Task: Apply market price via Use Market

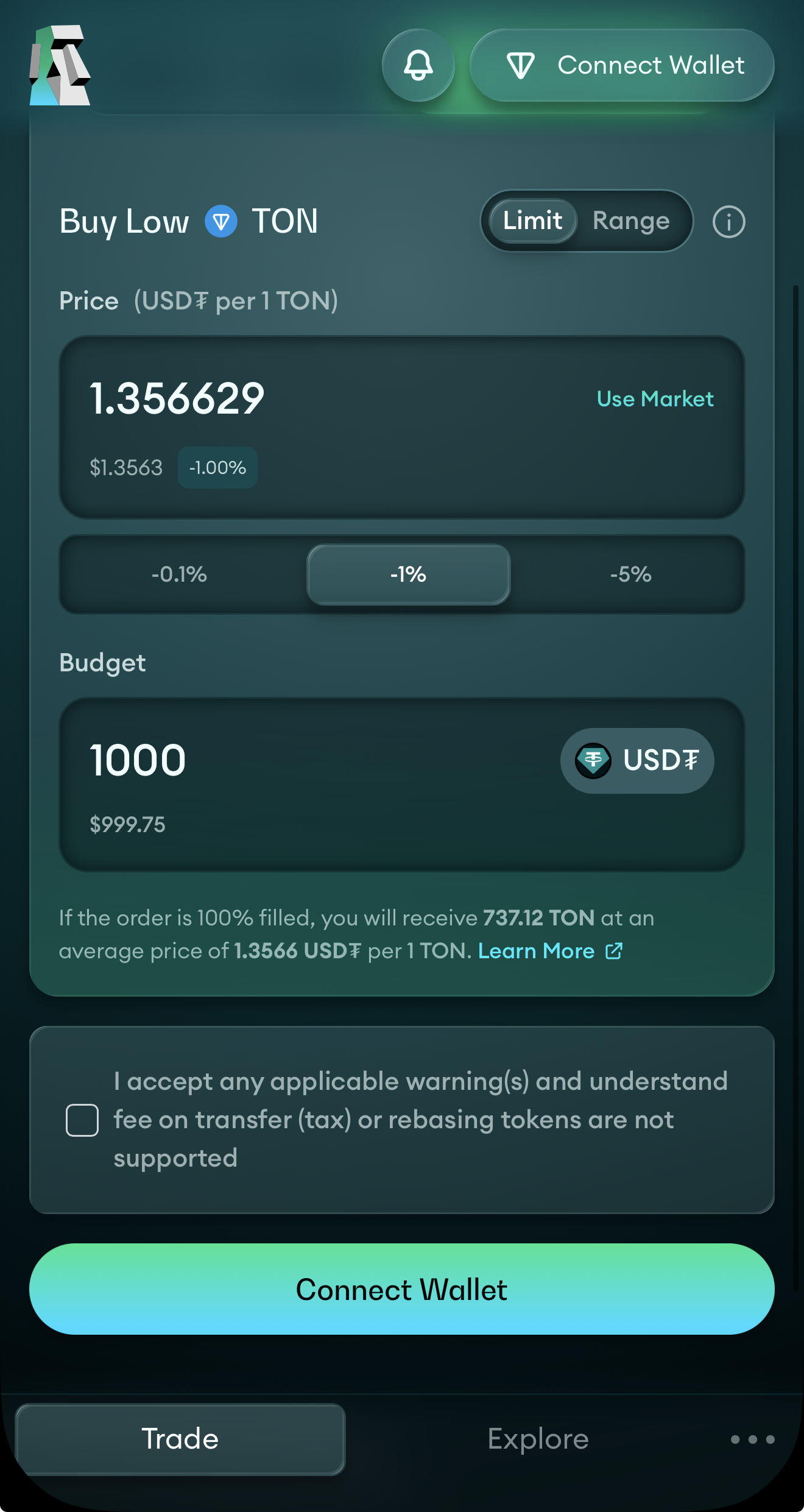Action: [x=655, y=399]
